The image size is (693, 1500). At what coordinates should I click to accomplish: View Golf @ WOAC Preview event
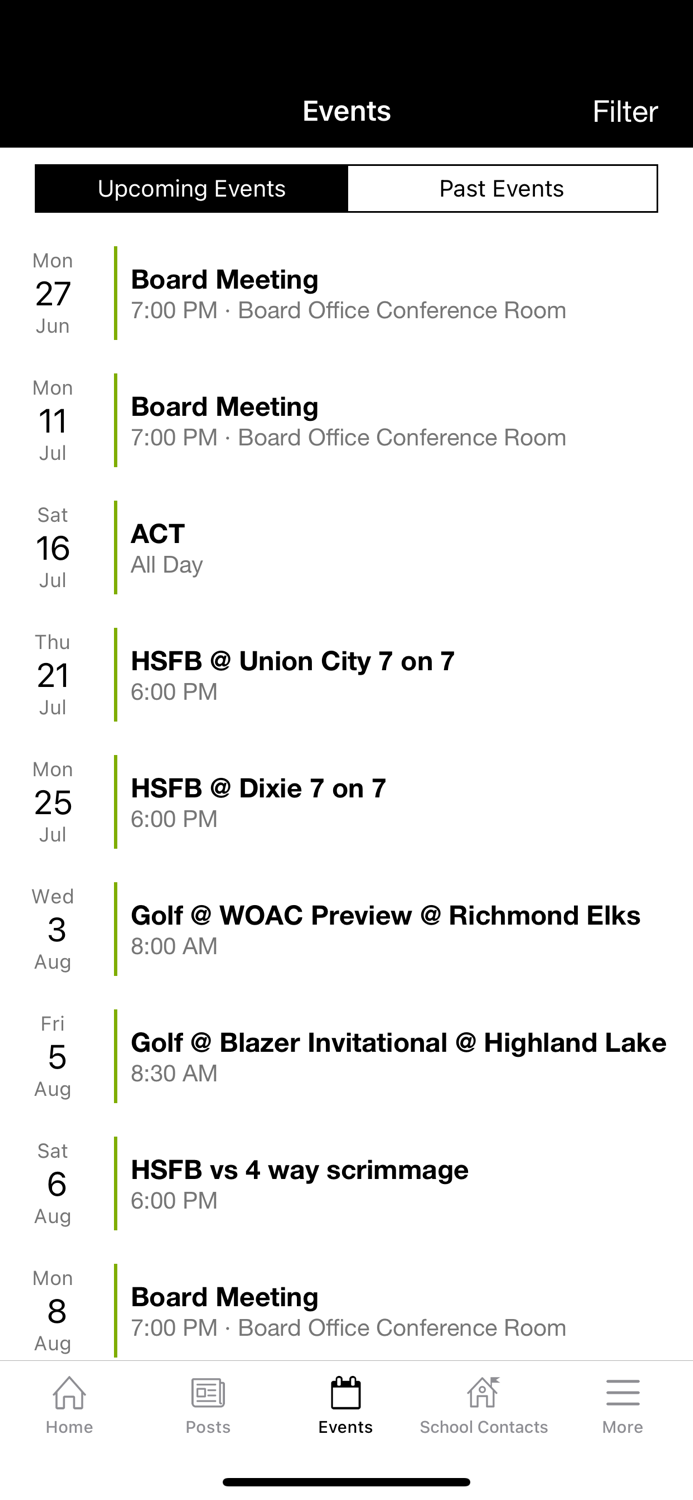pyautogui.click(x=385, y=929)
